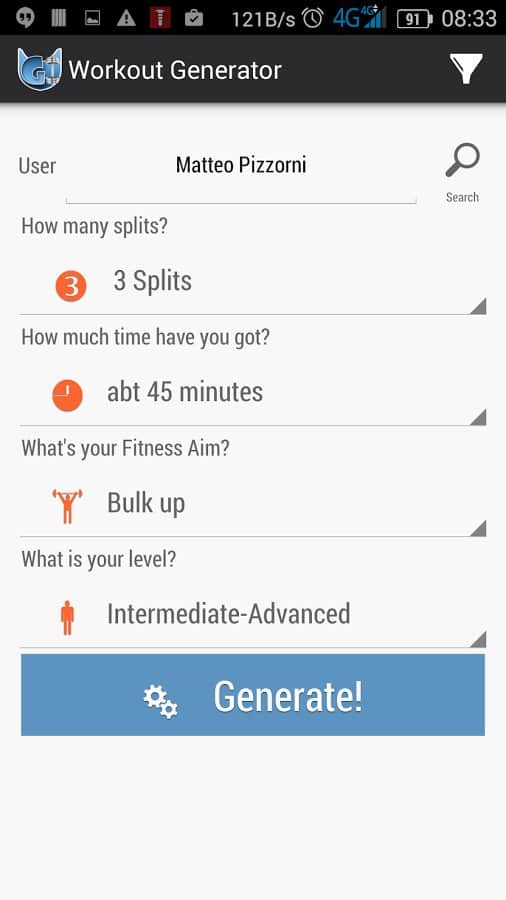Tap the Search magnifier for users
The image size is (506, 900).
point(462,172)
